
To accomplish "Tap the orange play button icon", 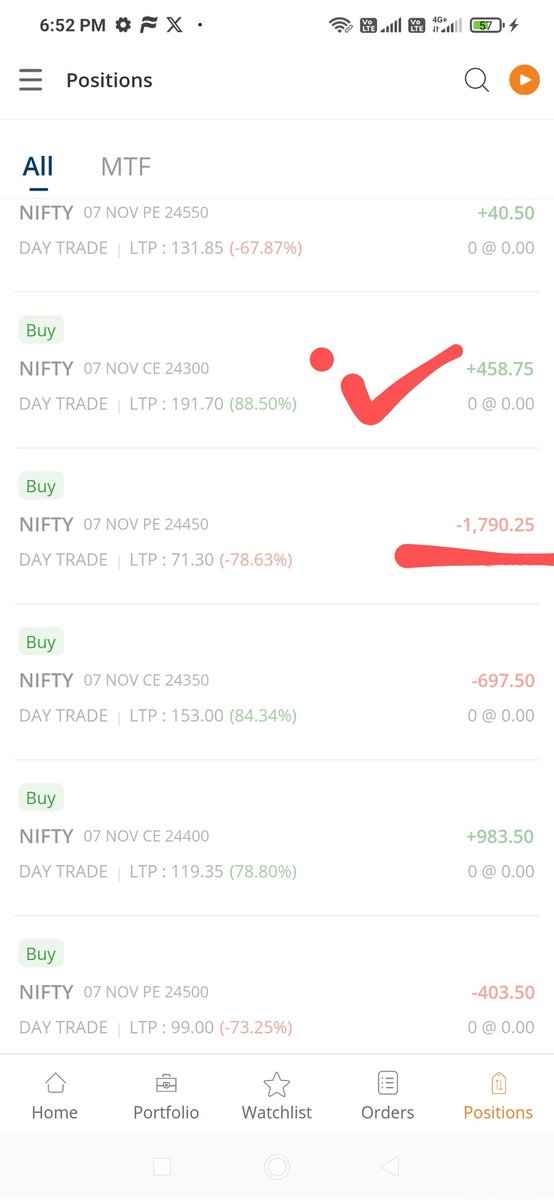I will 524,80.
